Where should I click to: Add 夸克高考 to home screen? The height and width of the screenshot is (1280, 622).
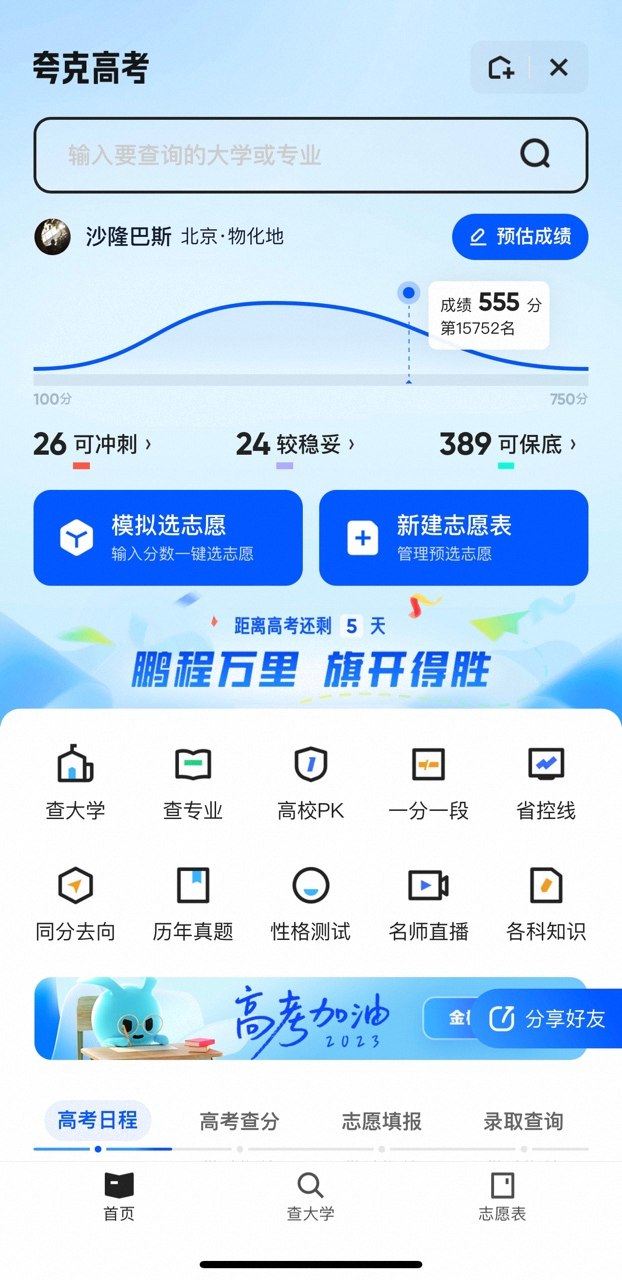coord(501,68)
